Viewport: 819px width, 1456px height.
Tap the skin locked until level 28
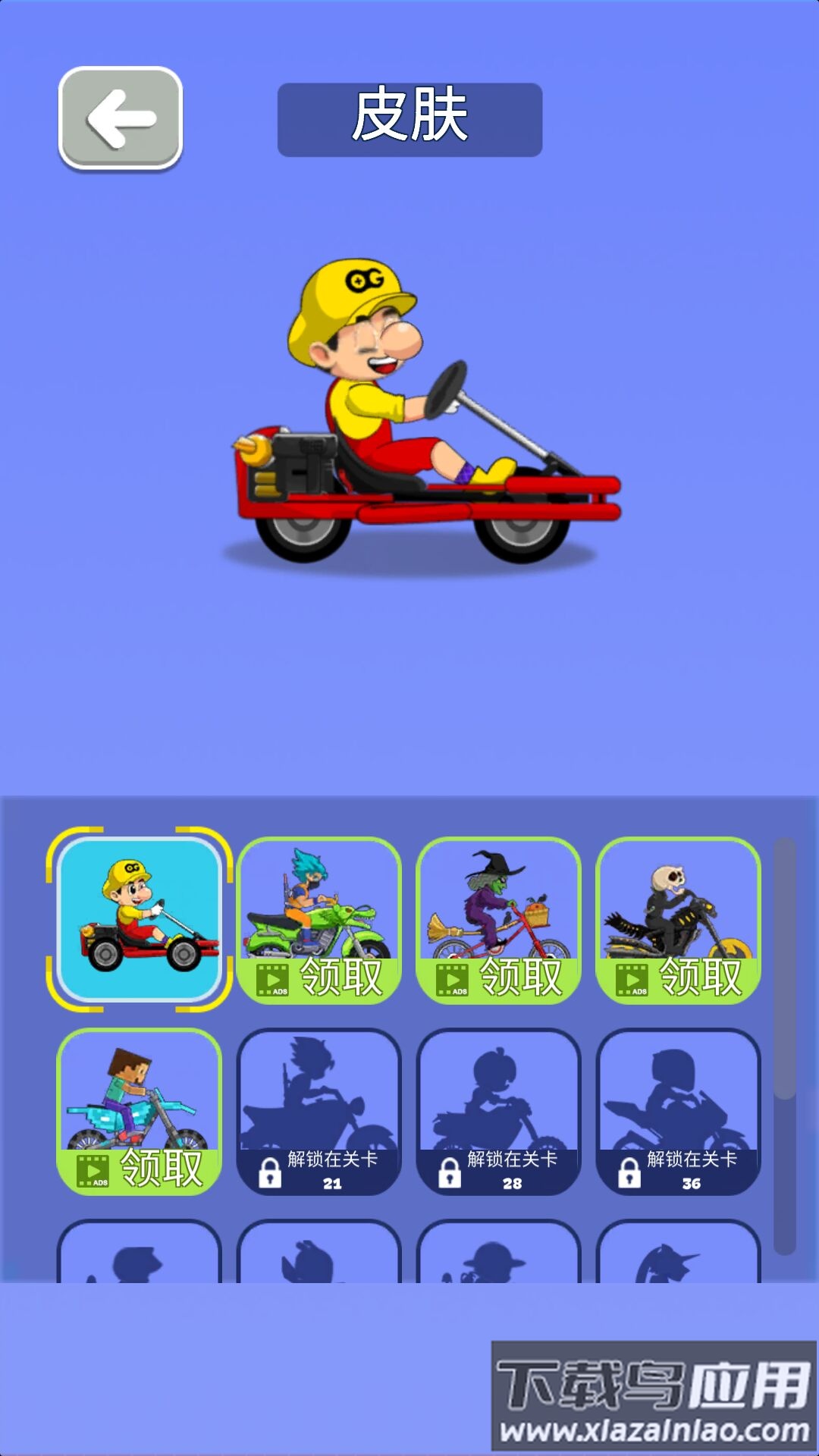click(x=499, y=1112)
